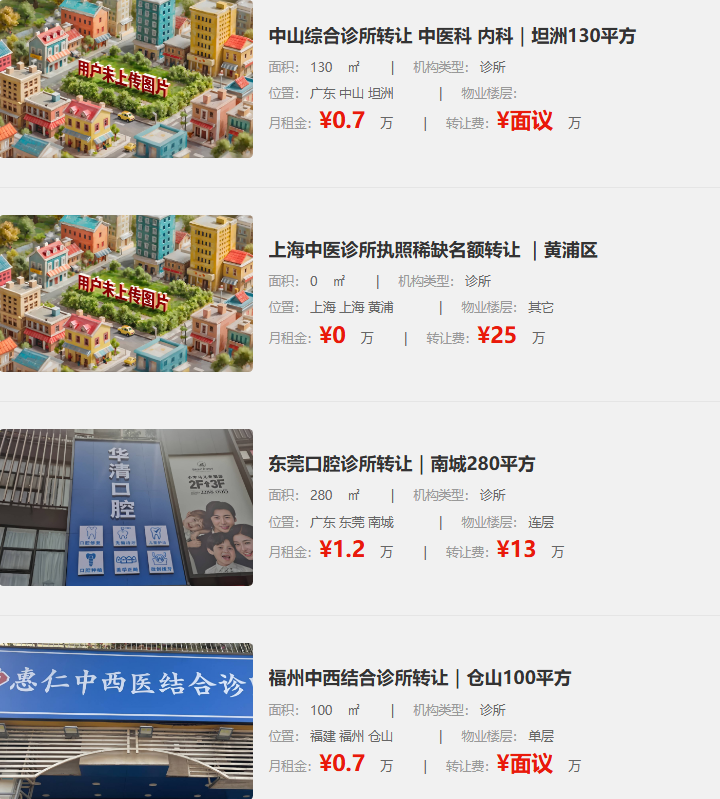Screen dimensions: 720x799
Task: Open the 上海中医诊所执照稀缺名额转让 listing
Action: pos(432,250)
